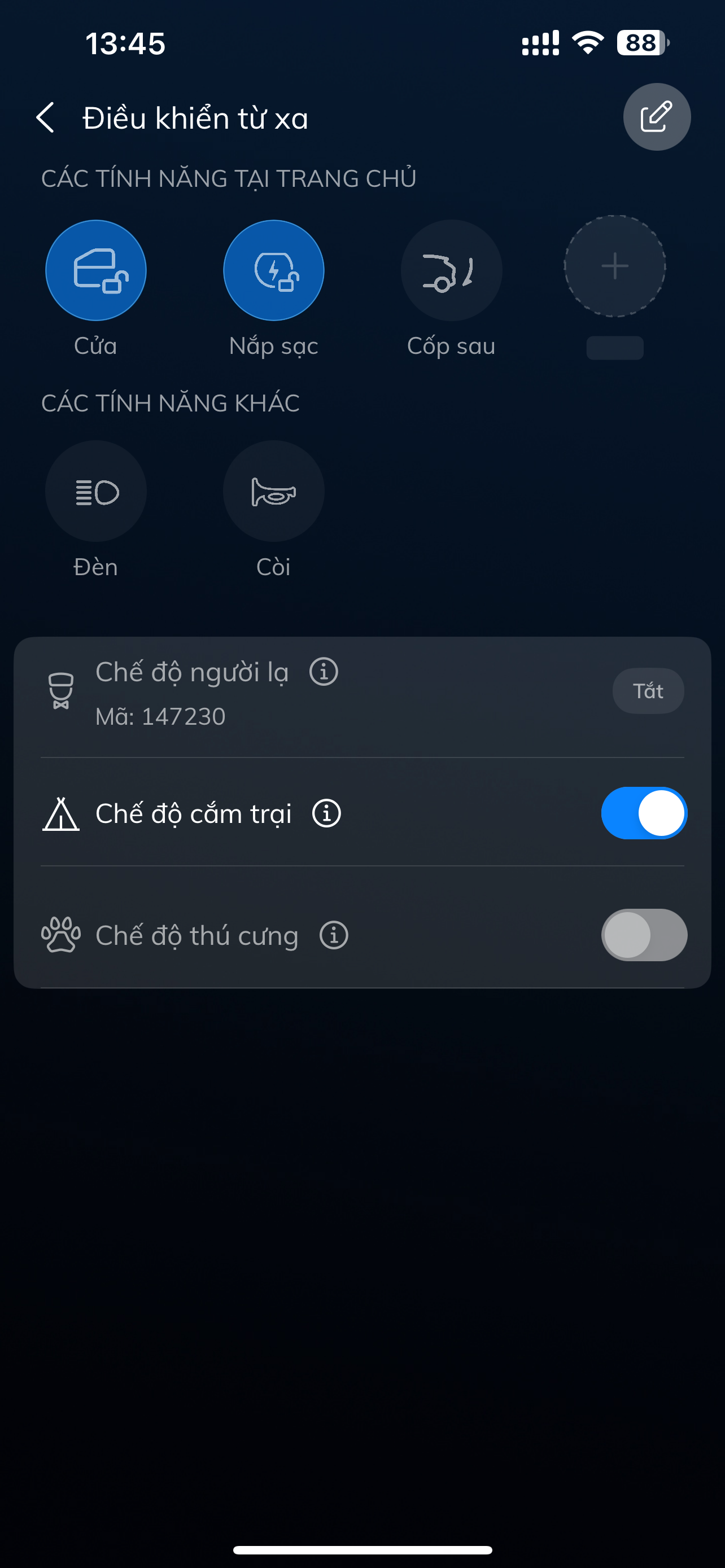The image size is (725, 1568).
Task: Activate the Đèn lights control
Action: [x=95, y=491]
